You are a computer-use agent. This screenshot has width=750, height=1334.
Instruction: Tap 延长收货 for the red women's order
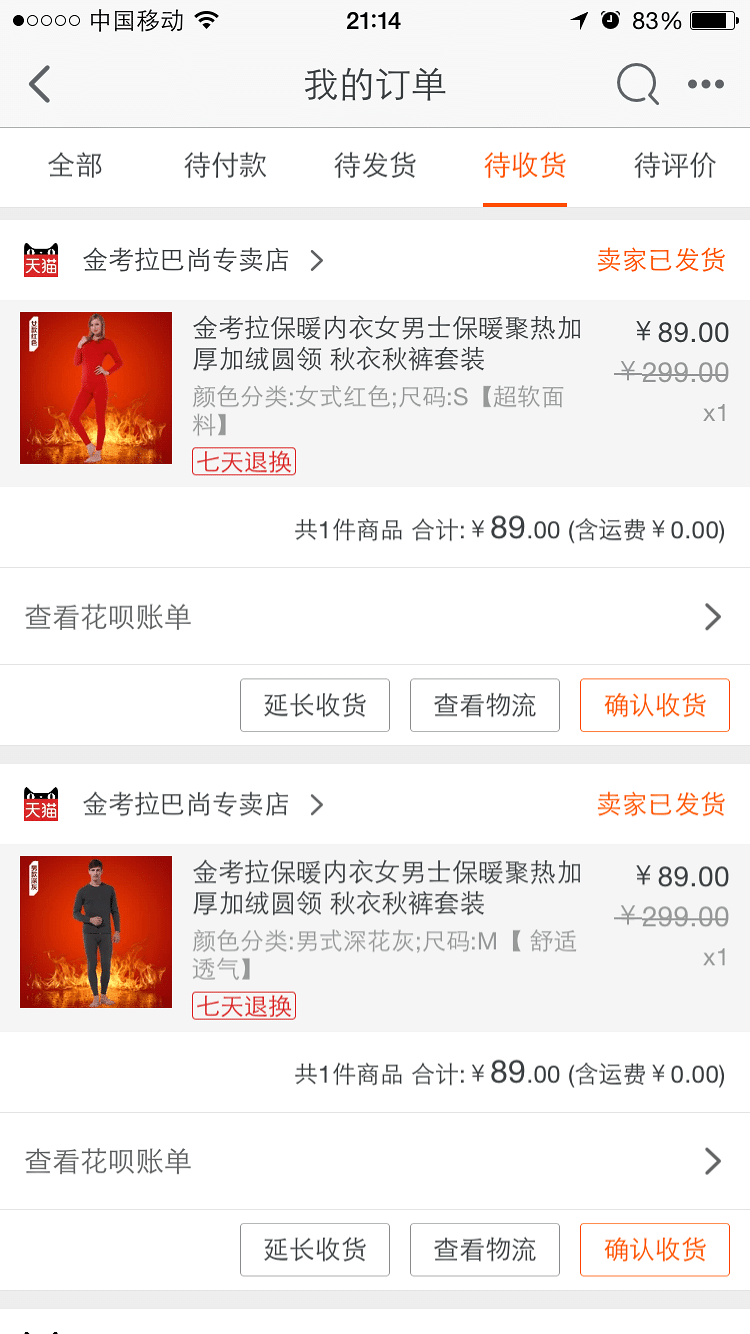tap(315, 705)
